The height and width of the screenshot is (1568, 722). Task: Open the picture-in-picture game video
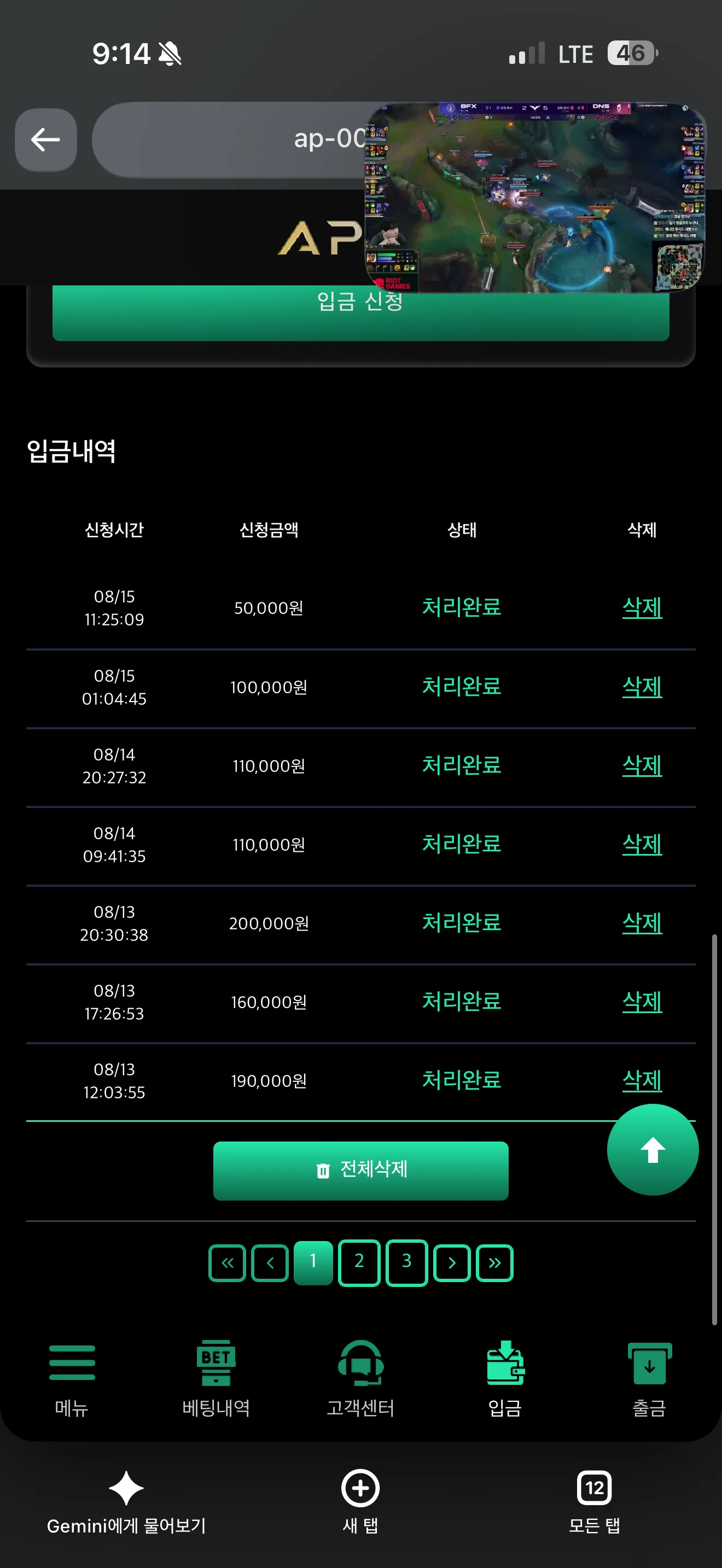[535, 197]
